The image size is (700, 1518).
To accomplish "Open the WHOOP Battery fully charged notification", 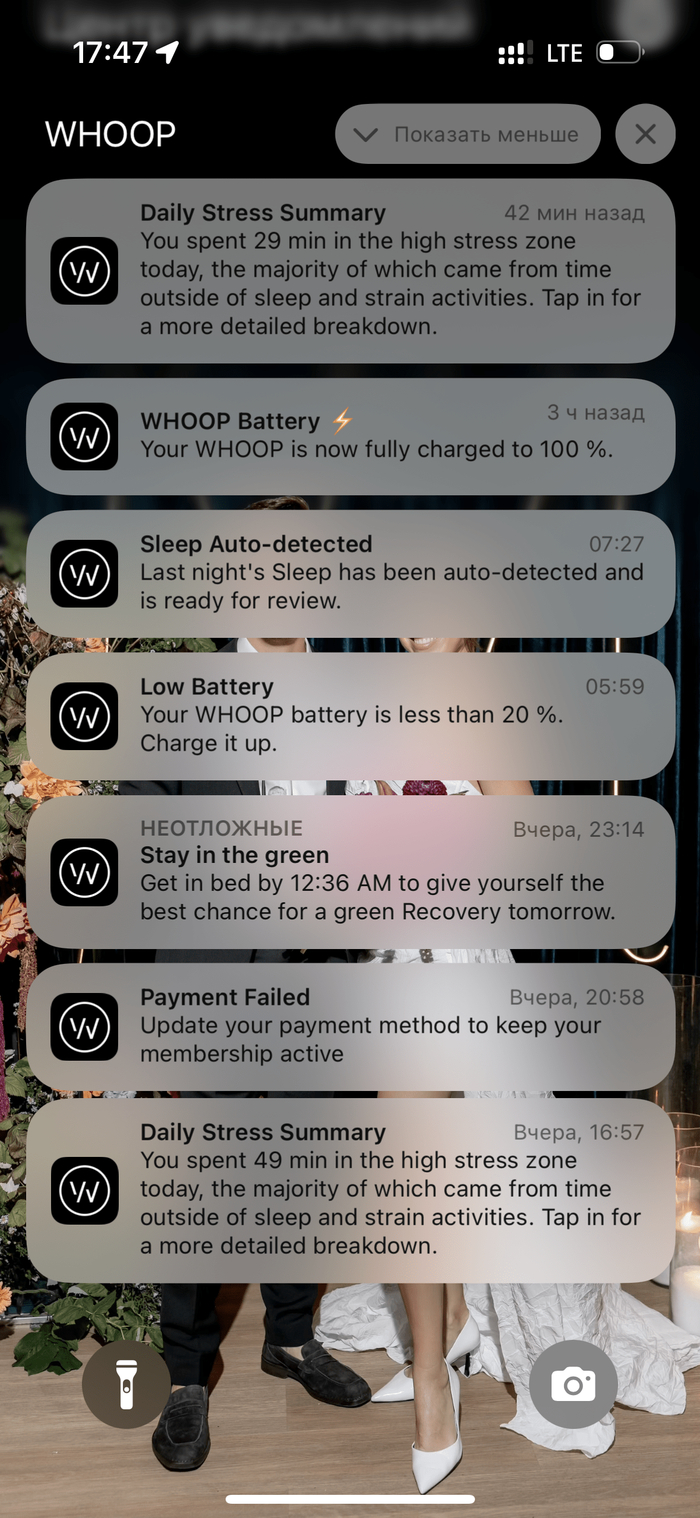I will 350,436.
